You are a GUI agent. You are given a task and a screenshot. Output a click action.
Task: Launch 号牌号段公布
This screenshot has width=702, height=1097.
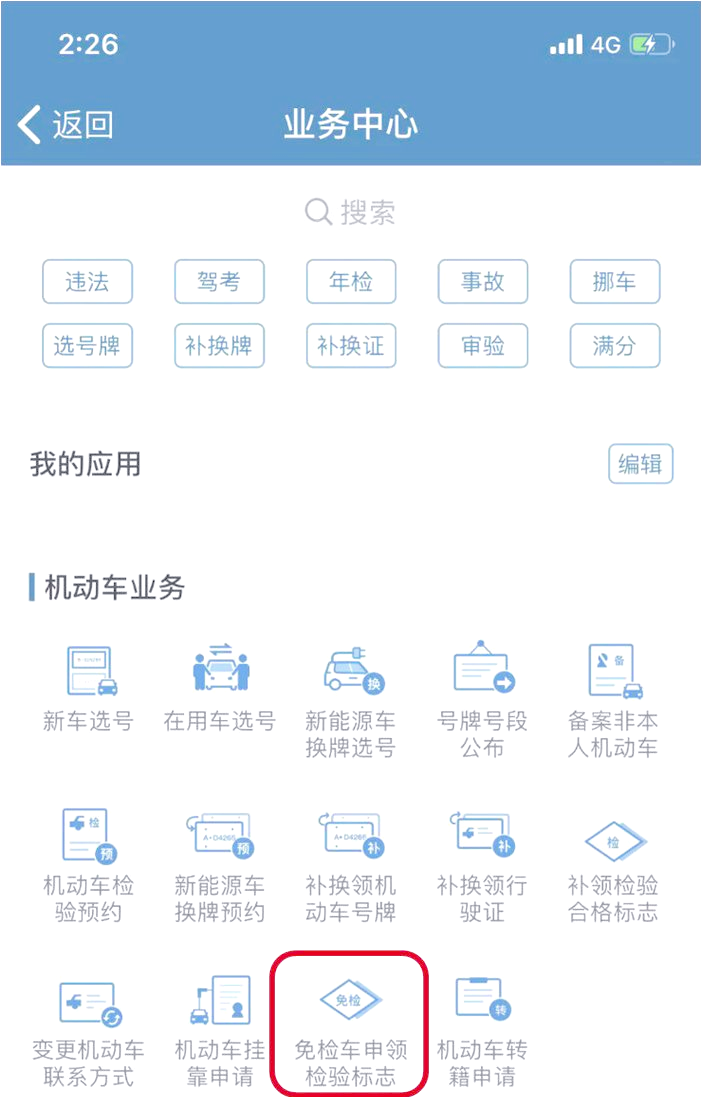[x=482, y=701]
